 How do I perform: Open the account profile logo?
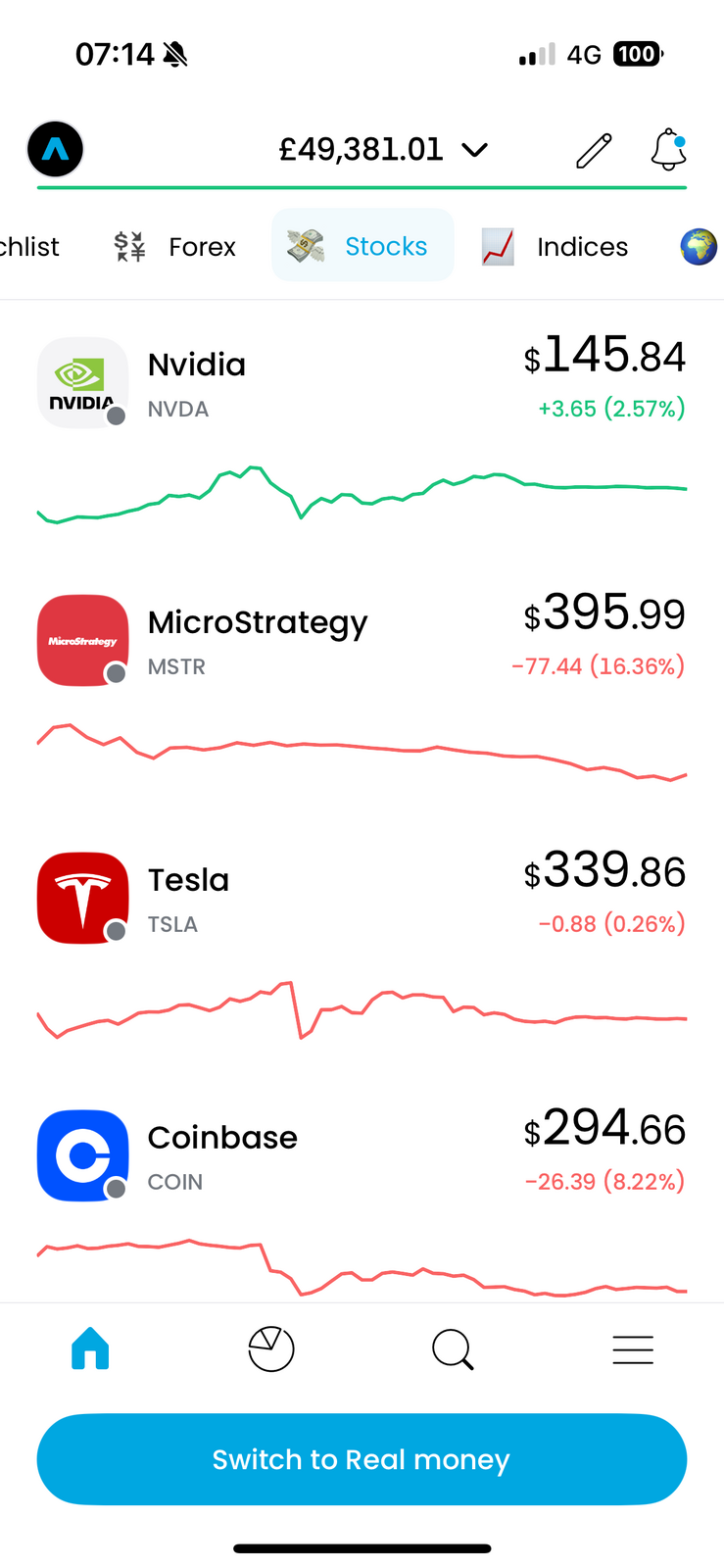[x=55, y=149]
